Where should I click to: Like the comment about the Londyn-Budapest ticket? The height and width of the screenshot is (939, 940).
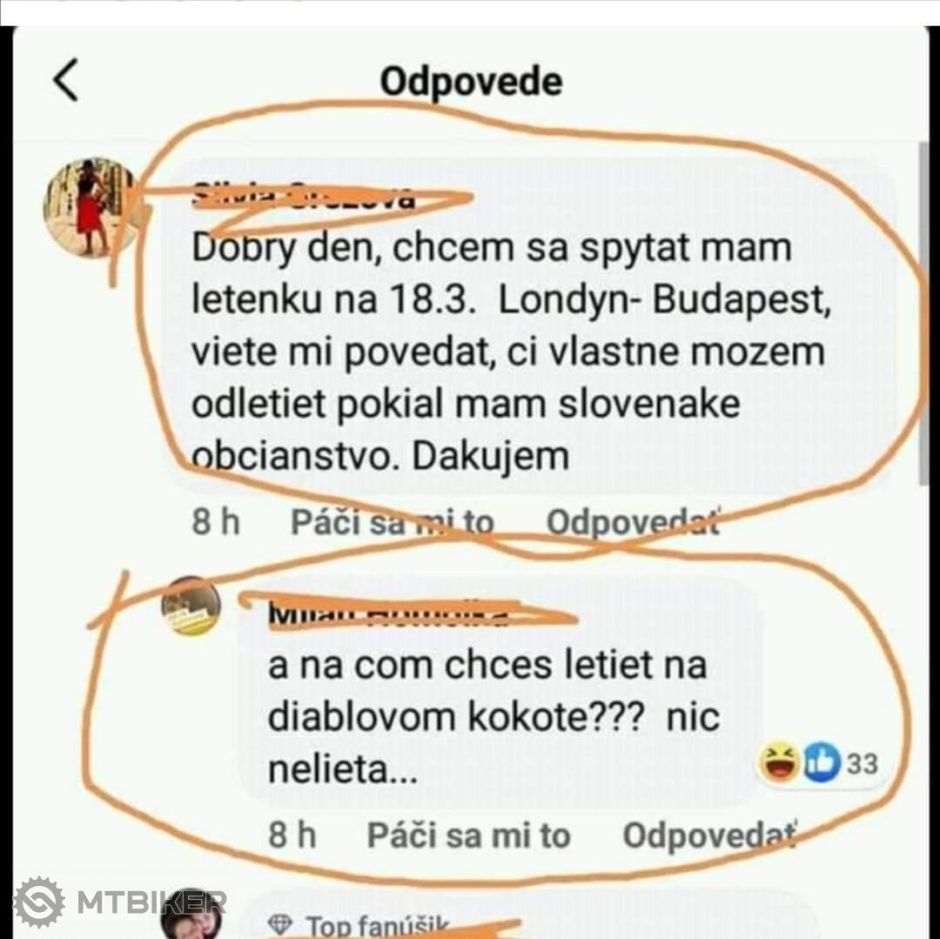coord(392,522)
